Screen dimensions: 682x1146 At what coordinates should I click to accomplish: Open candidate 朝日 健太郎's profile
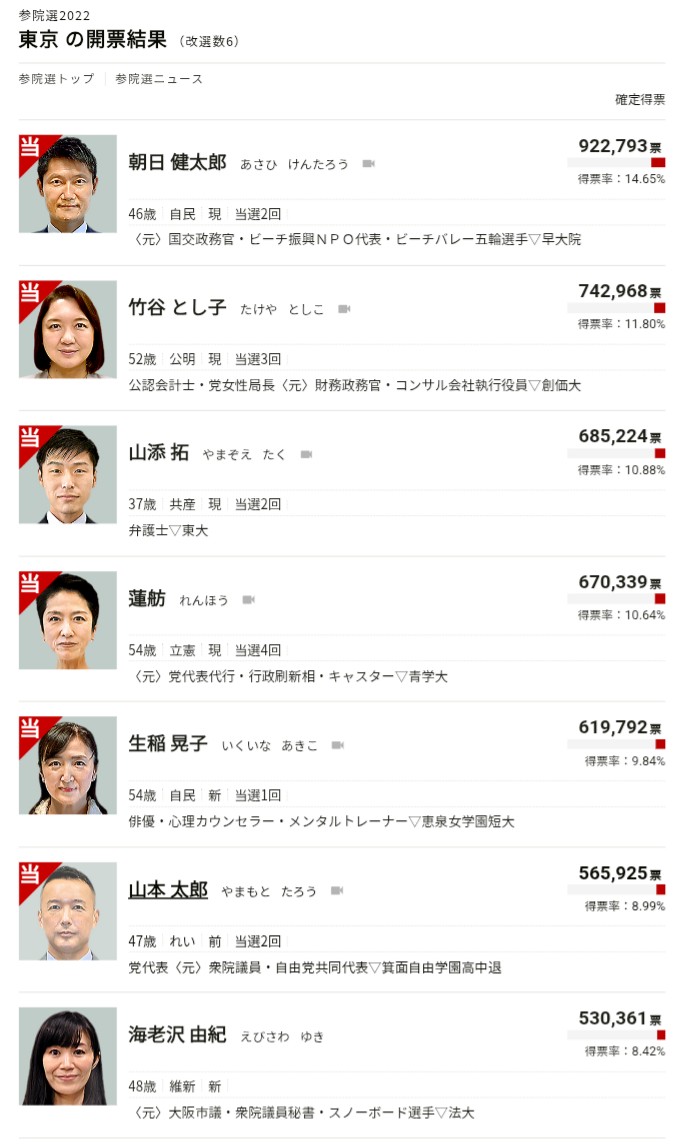point(178,162)
